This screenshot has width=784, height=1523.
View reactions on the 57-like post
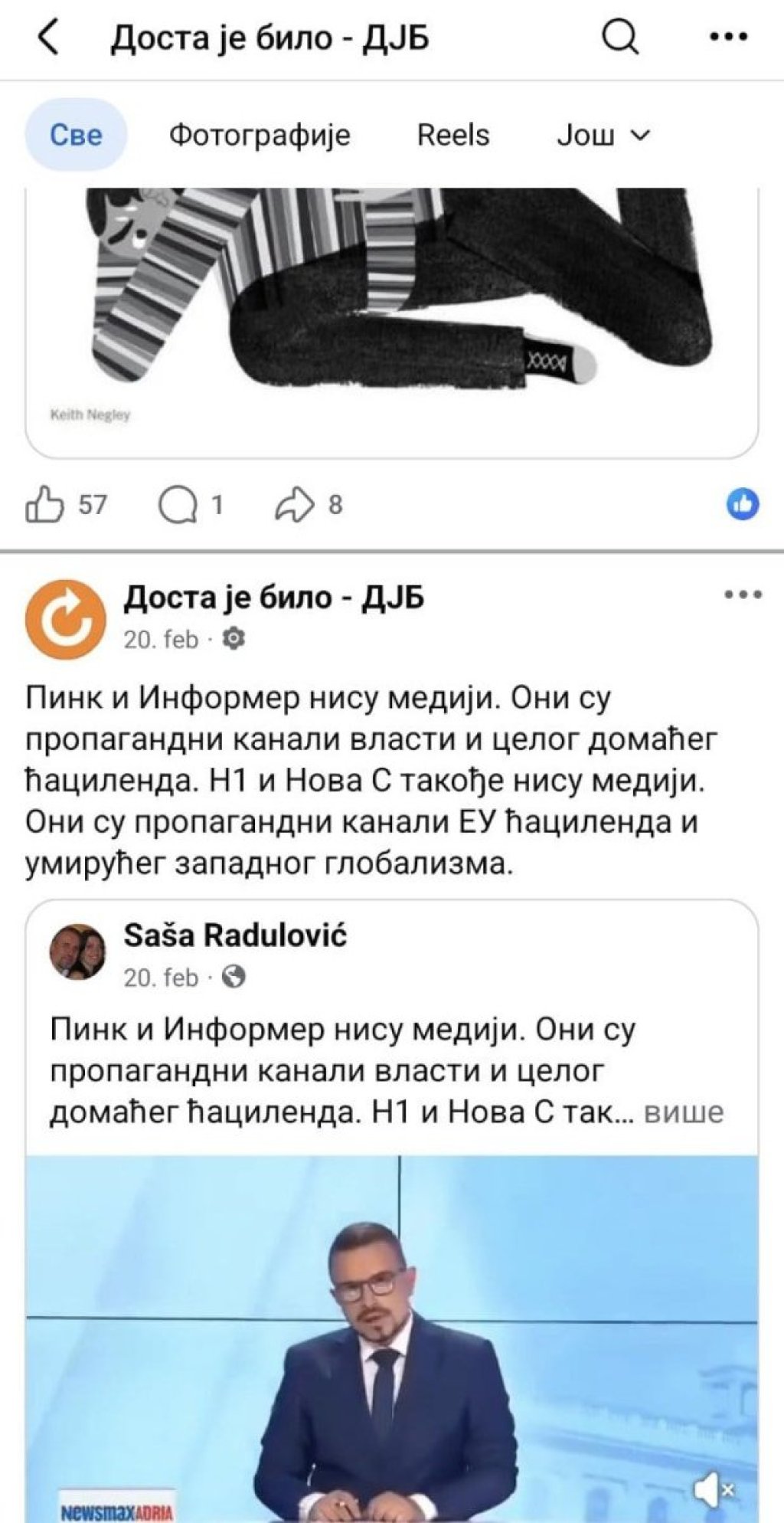742,504
